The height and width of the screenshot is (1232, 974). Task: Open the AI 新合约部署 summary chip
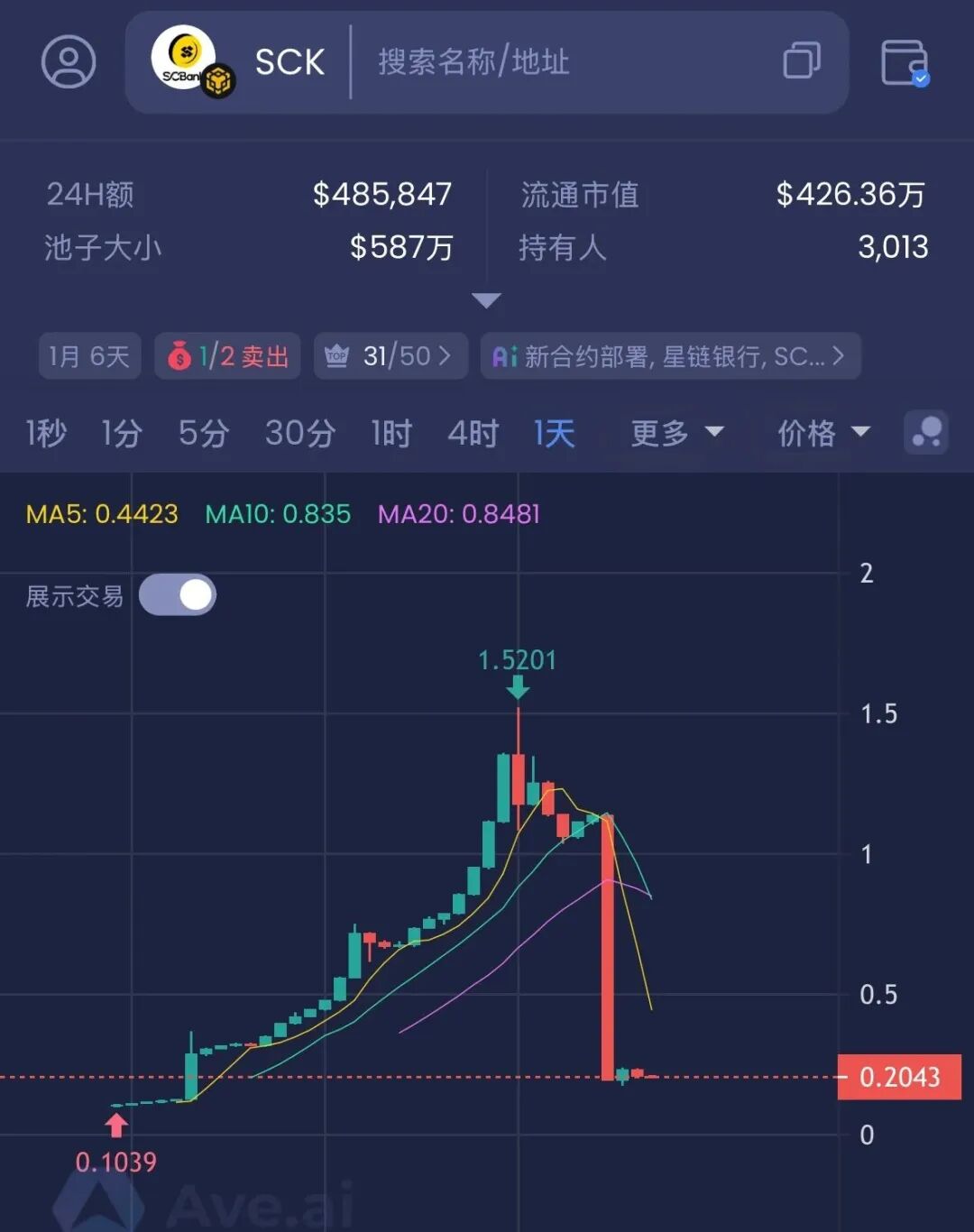click(670, 356)
